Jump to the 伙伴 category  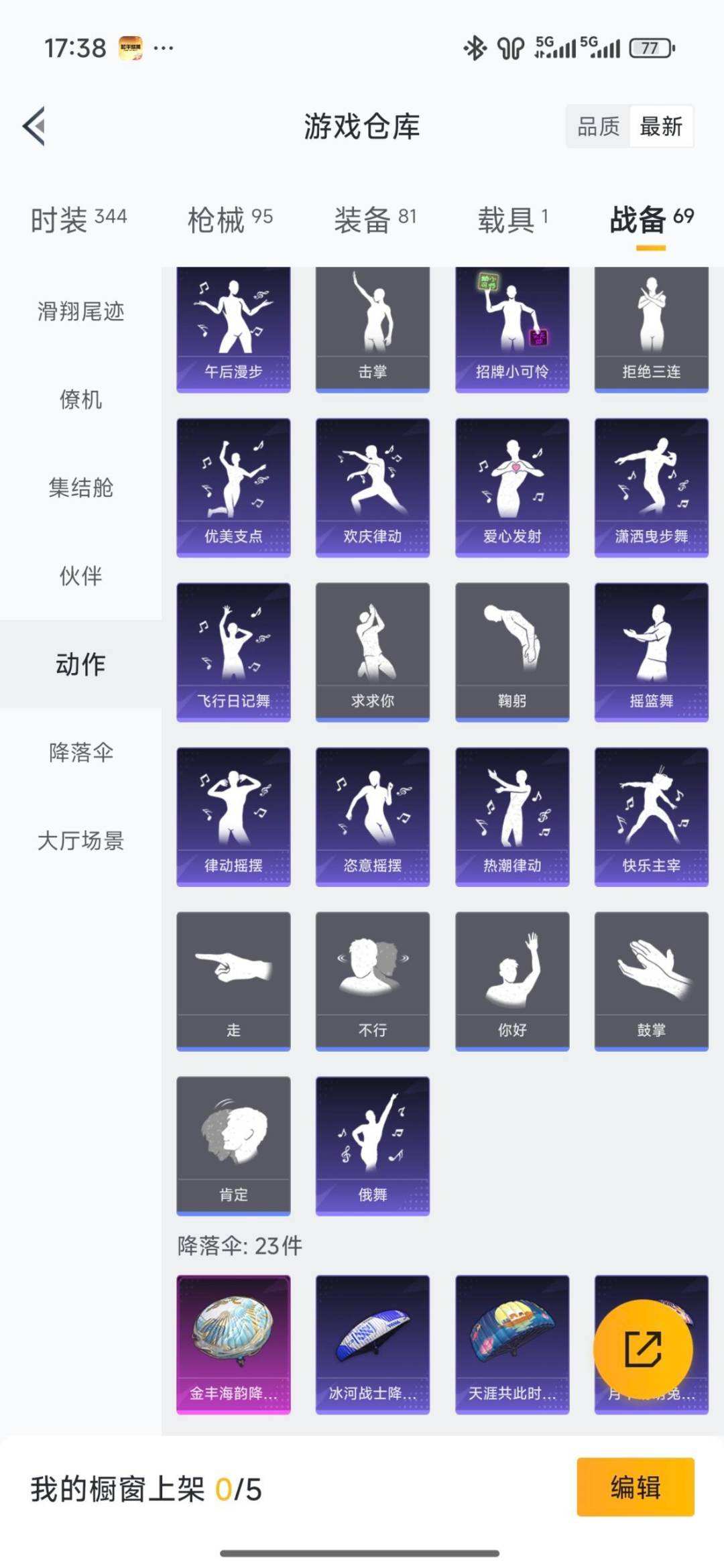tap(80, 576)
